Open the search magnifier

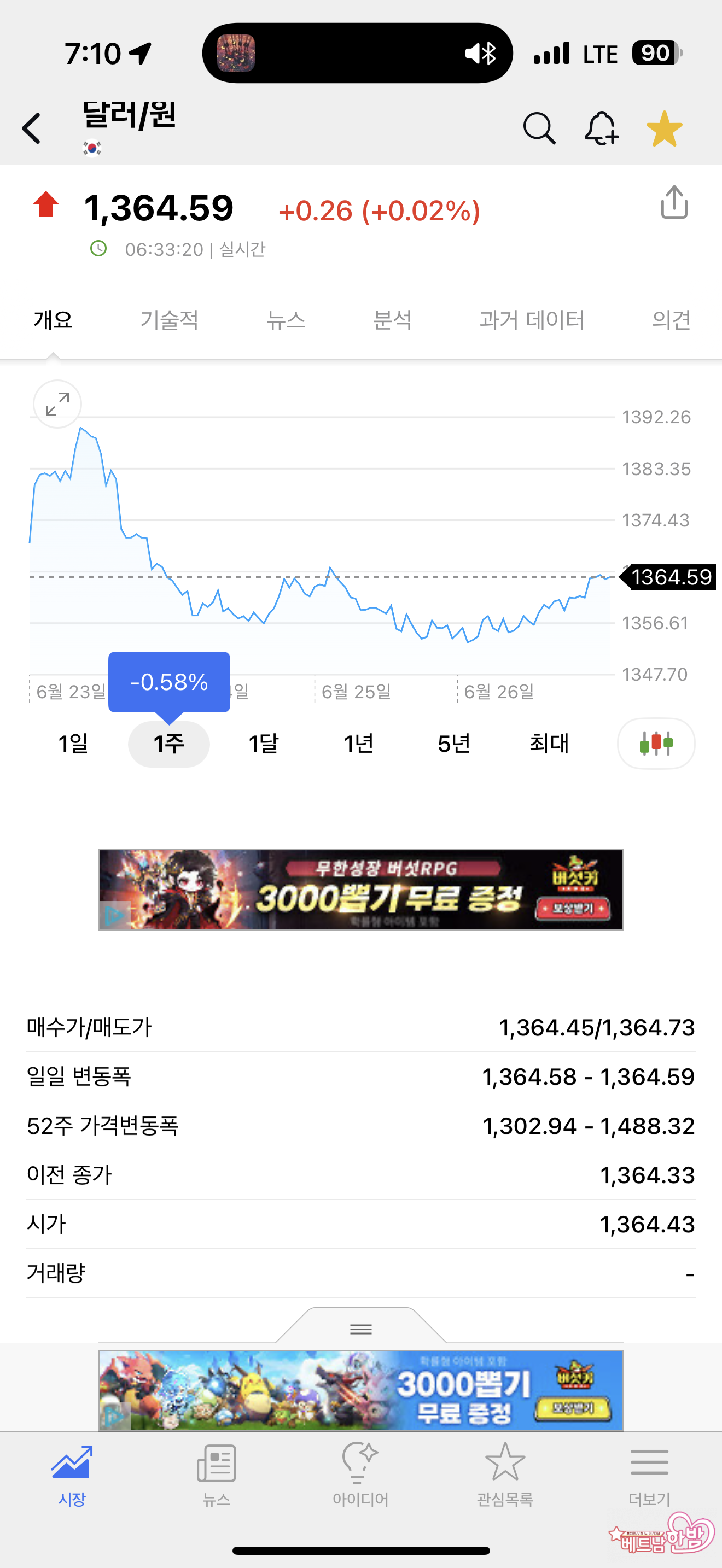click(x=539, y=128)
